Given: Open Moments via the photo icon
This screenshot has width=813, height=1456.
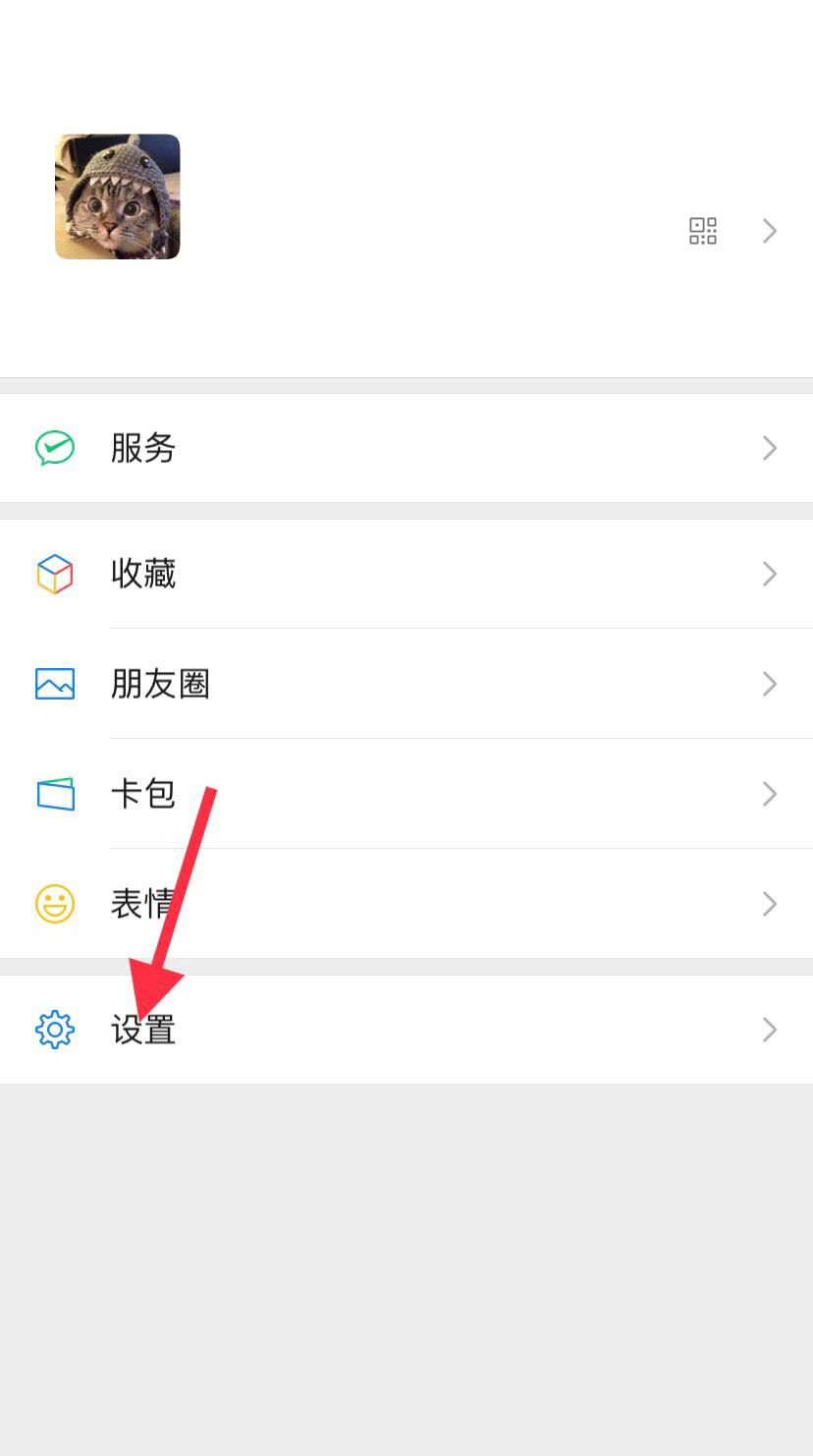Looking at the screenshot, I should tap(56, 684).
